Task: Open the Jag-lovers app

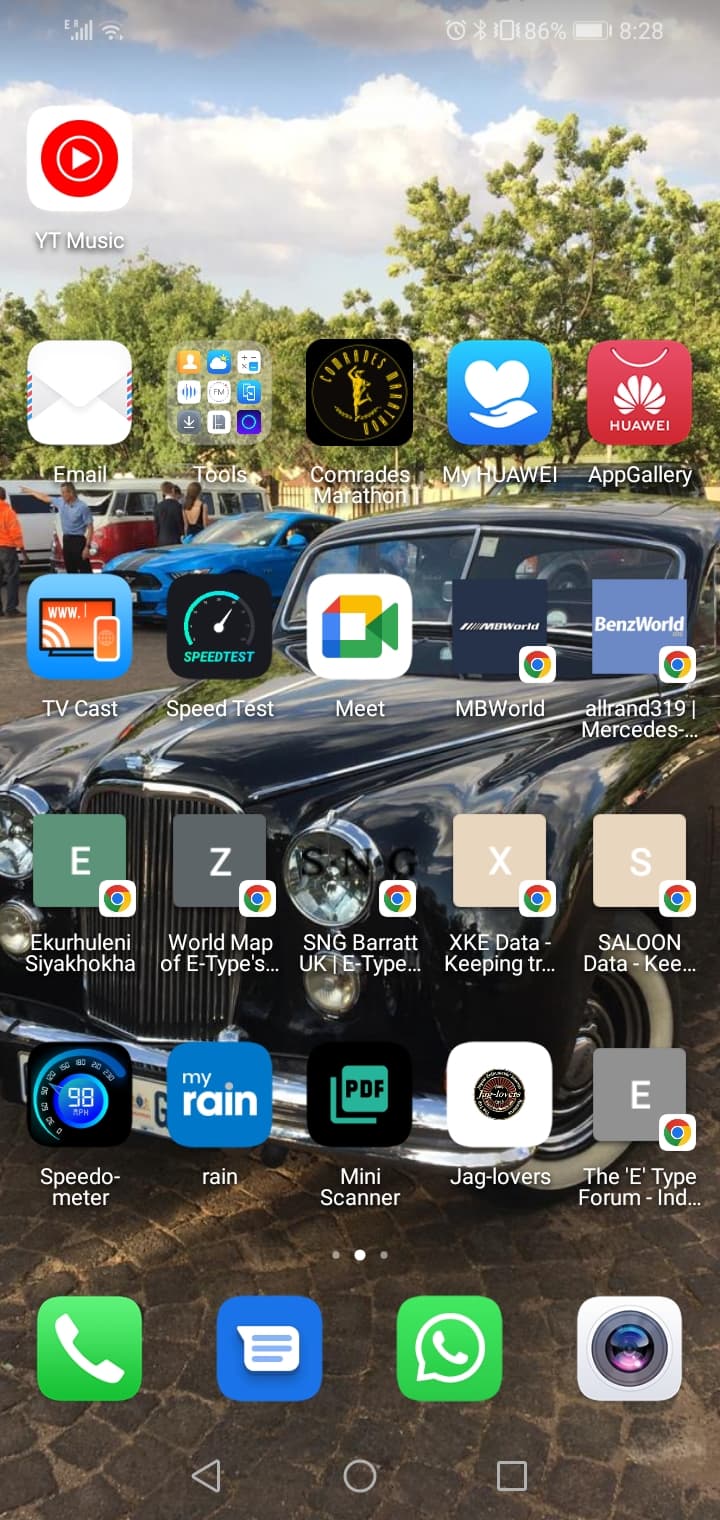Action: [x=499, y=1095]
